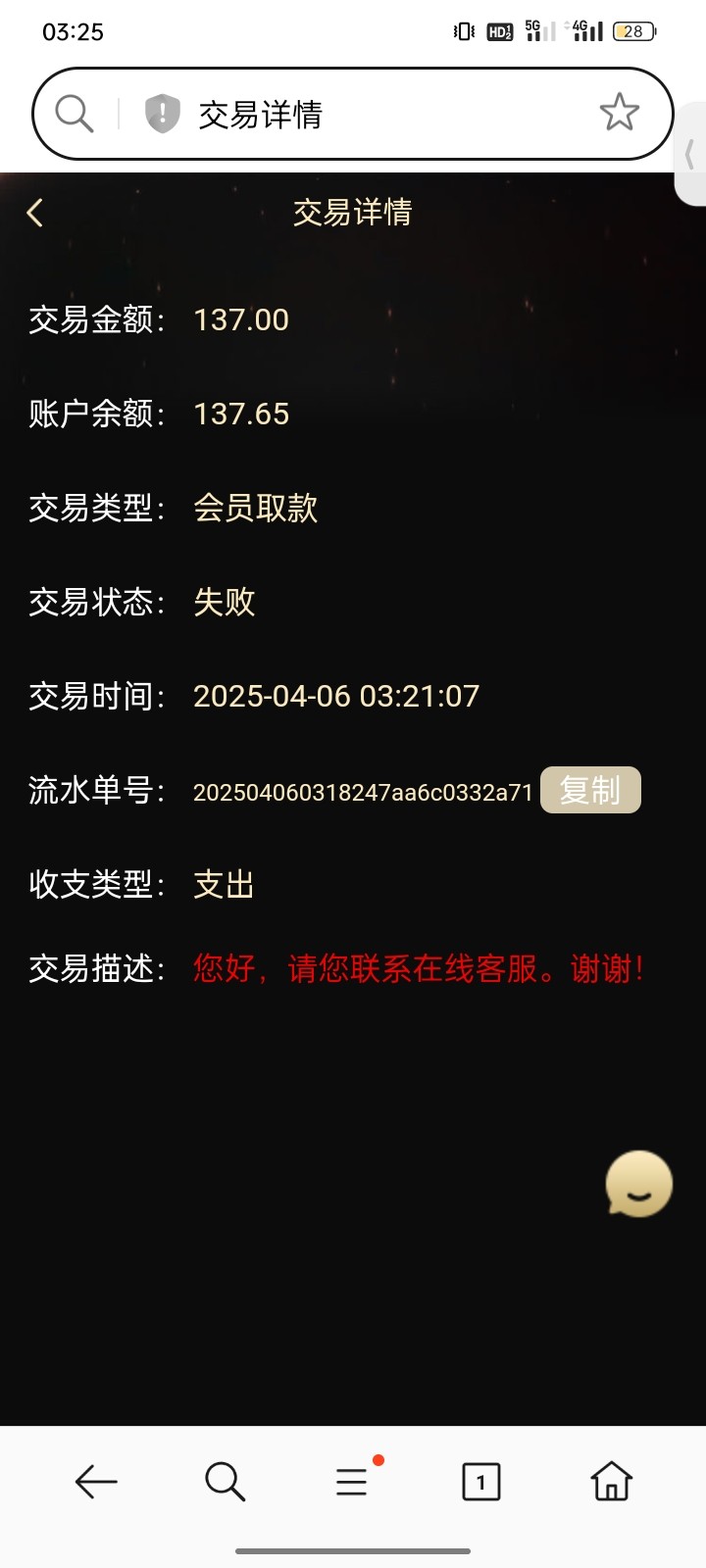This screenshot has height=1568, width=706.
Task: Expand the side panel handle at right edge
Action: (691, 154)
